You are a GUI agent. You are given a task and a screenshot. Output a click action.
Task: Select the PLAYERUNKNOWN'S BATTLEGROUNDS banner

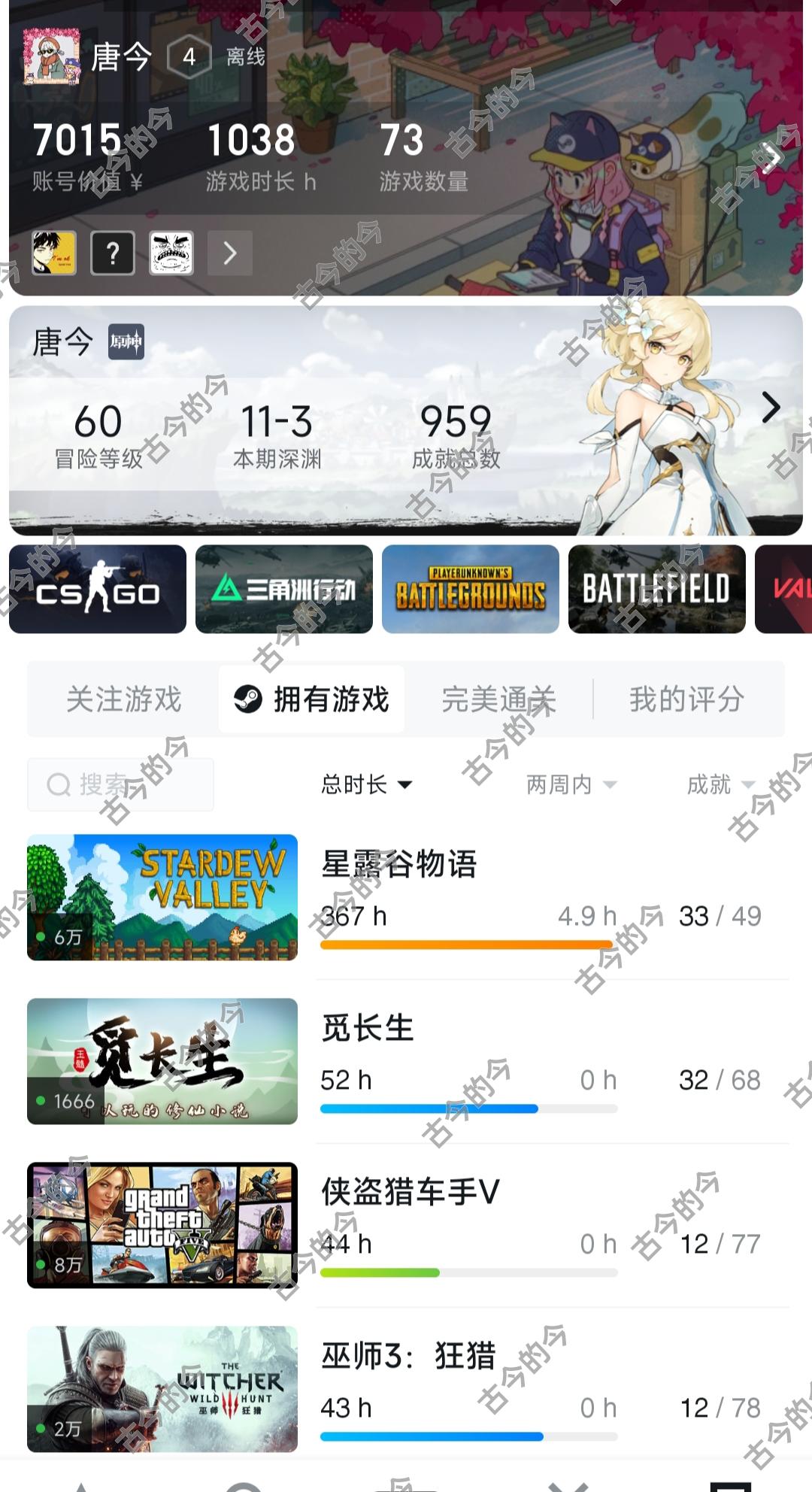click(x=471, y=589)
